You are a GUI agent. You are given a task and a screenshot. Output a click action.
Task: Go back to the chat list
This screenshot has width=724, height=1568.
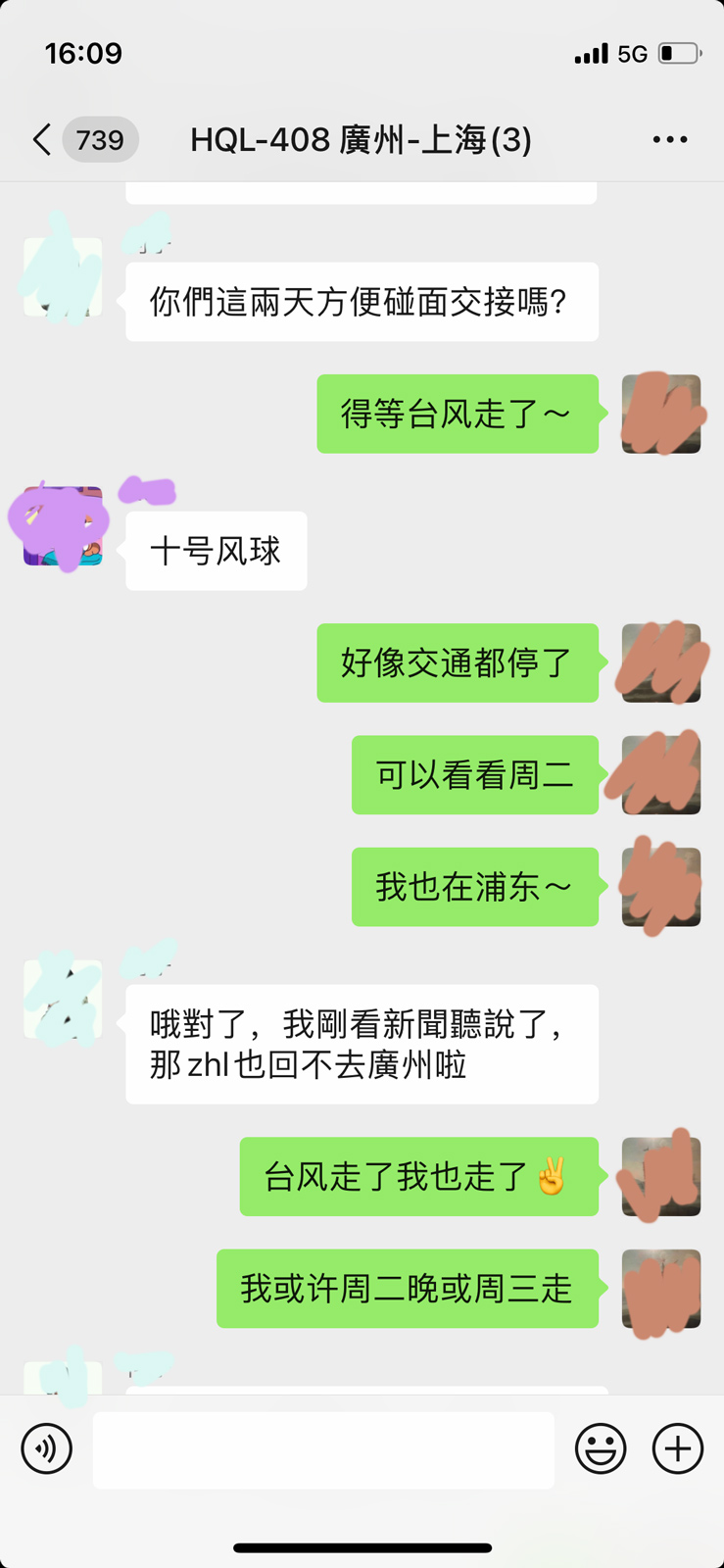click(x=43, y=140)
